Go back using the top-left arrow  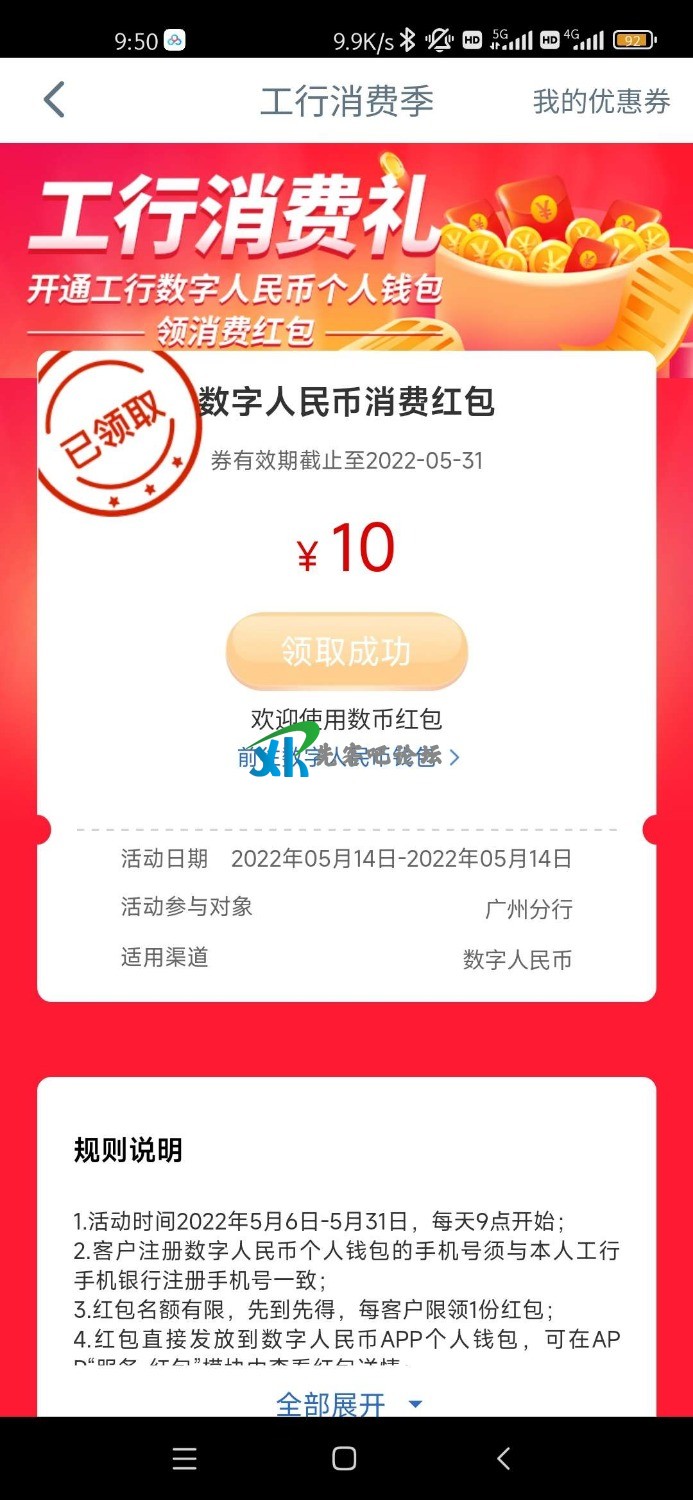[54, 100]
